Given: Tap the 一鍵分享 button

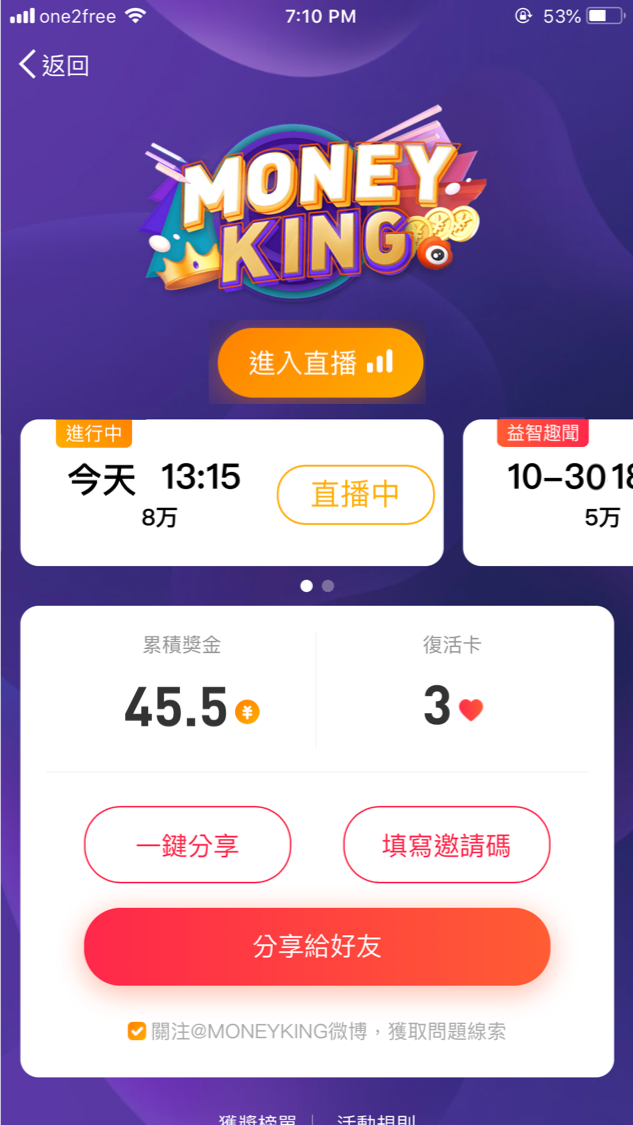Looking at the screenshot, I should [187, 845].
